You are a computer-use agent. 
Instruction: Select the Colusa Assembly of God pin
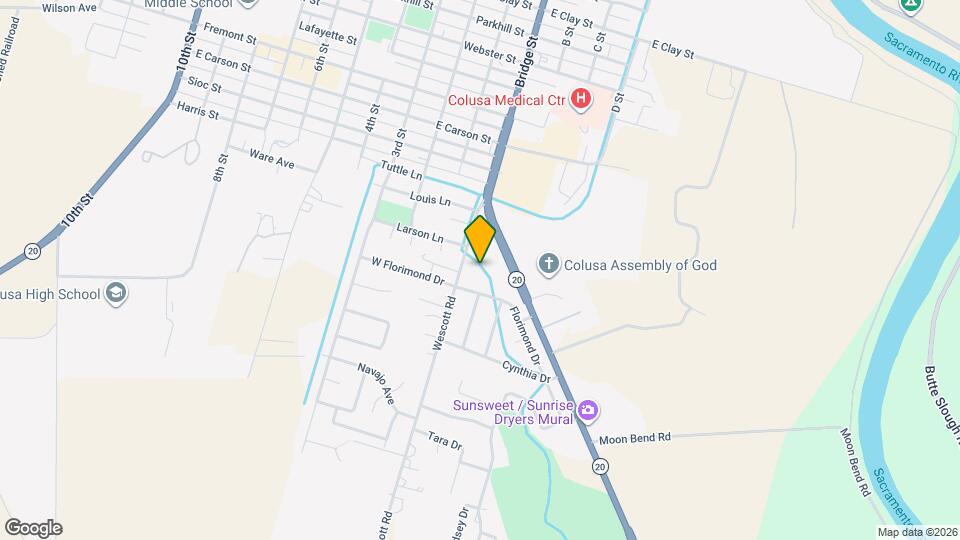548,265
